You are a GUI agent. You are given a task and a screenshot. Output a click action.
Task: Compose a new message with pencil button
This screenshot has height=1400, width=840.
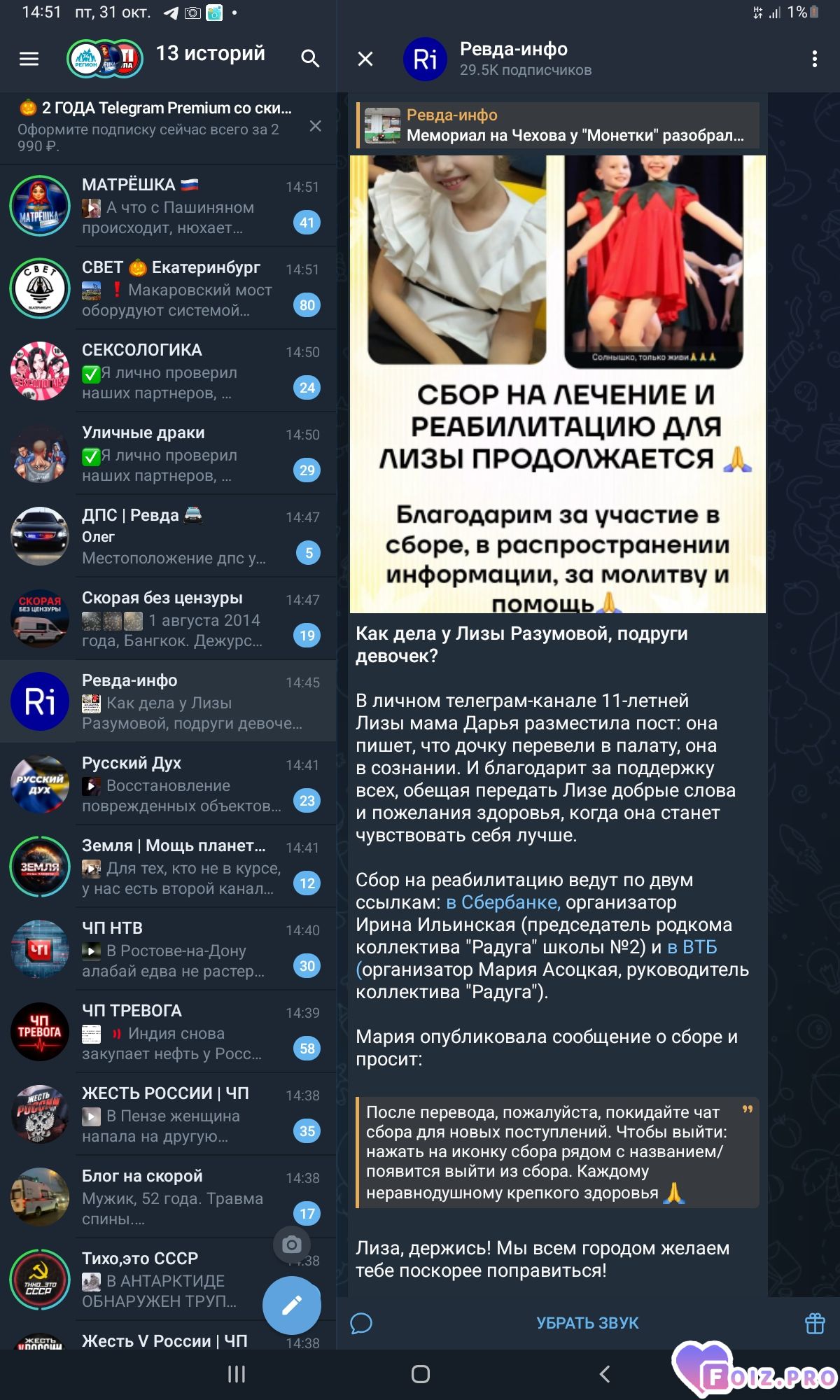(x=291, y=1305)
